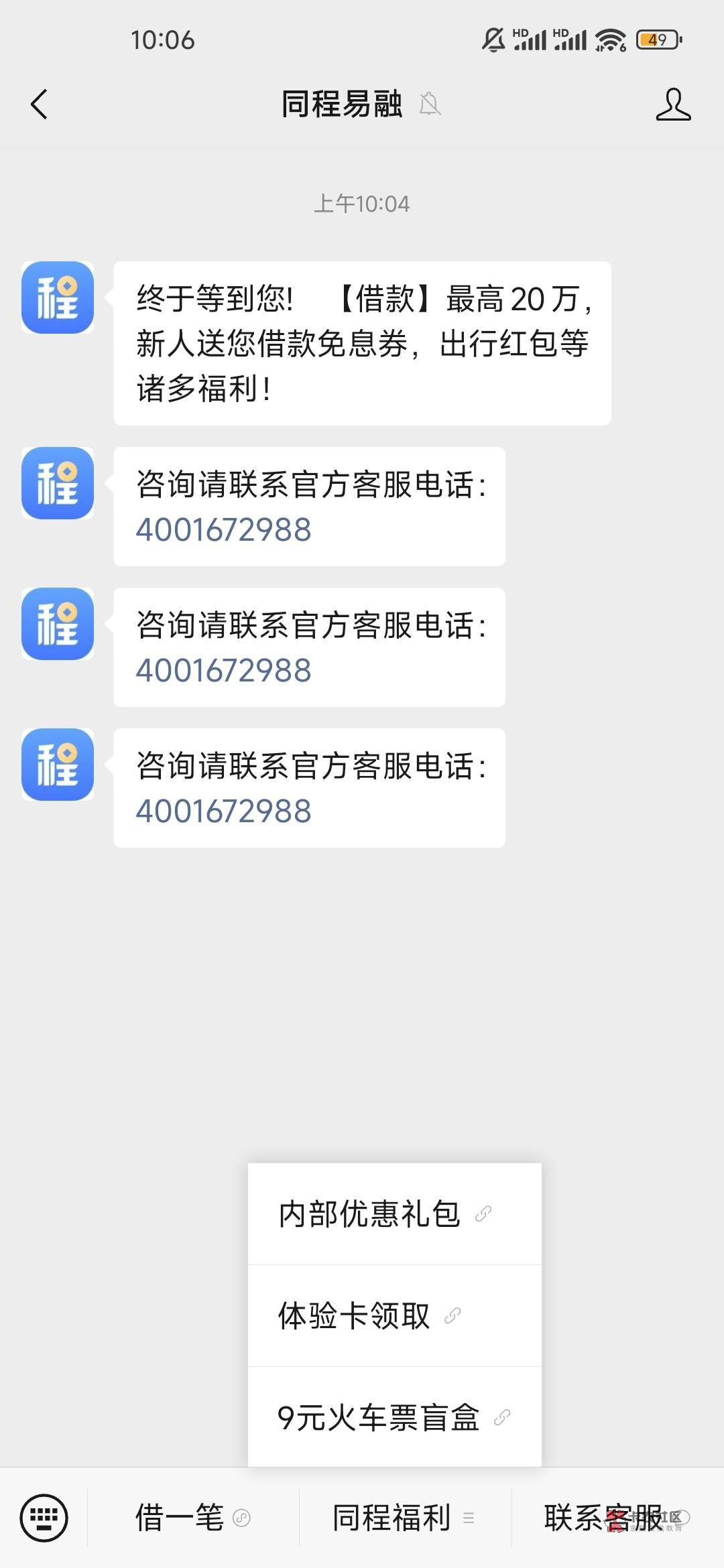Viewport: 724px width, 1568px height.
Task: Open the account profile icon
Action: [673, 105]
